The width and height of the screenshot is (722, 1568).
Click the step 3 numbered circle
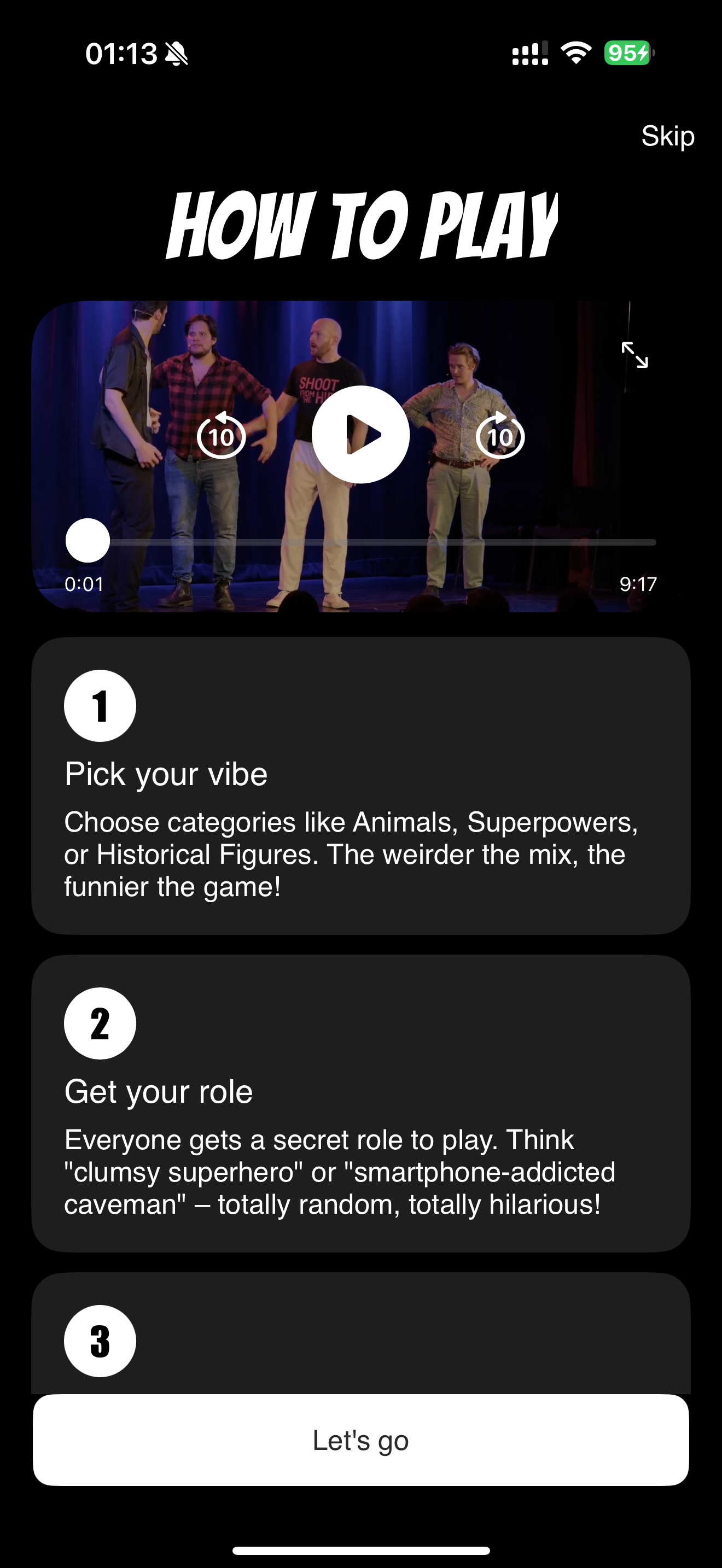[x=99, y=1342]
